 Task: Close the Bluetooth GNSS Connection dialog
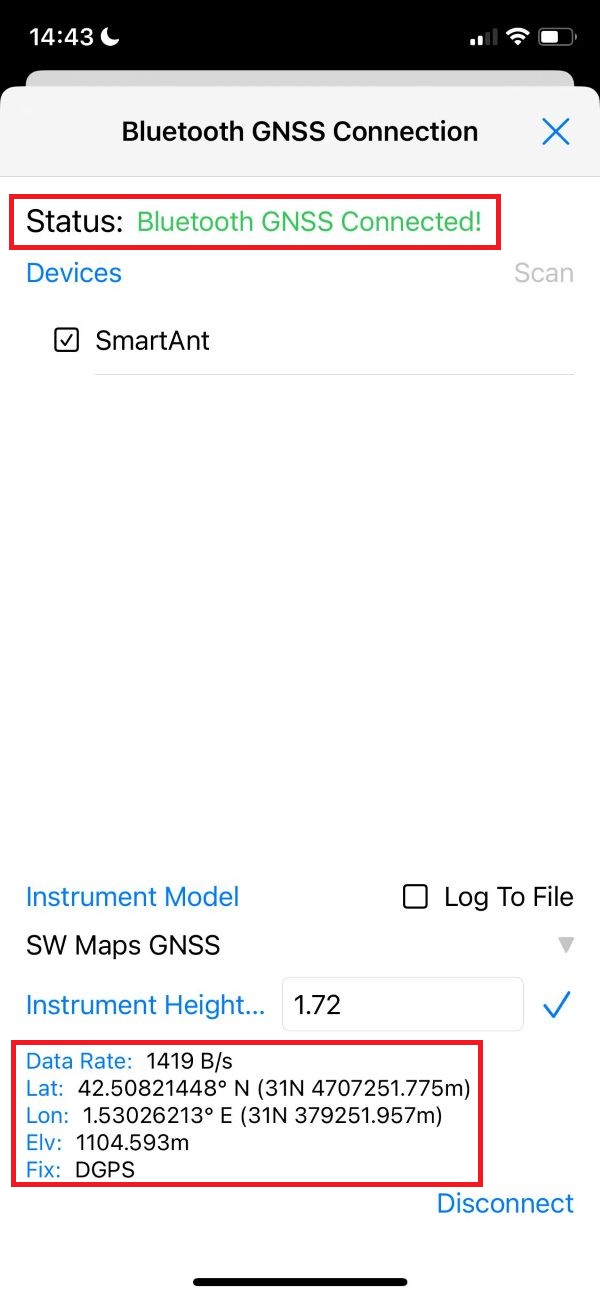[x=555, y=131]
